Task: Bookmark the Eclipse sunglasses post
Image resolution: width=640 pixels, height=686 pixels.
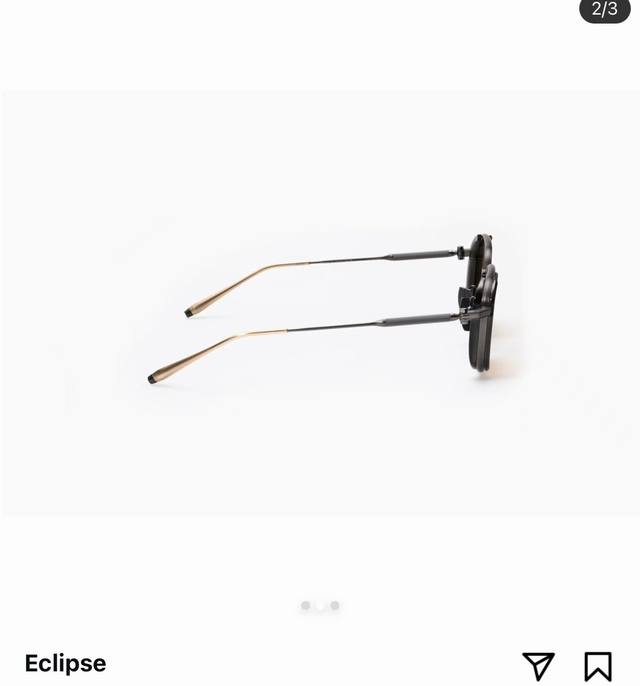Action: point(598,665)
